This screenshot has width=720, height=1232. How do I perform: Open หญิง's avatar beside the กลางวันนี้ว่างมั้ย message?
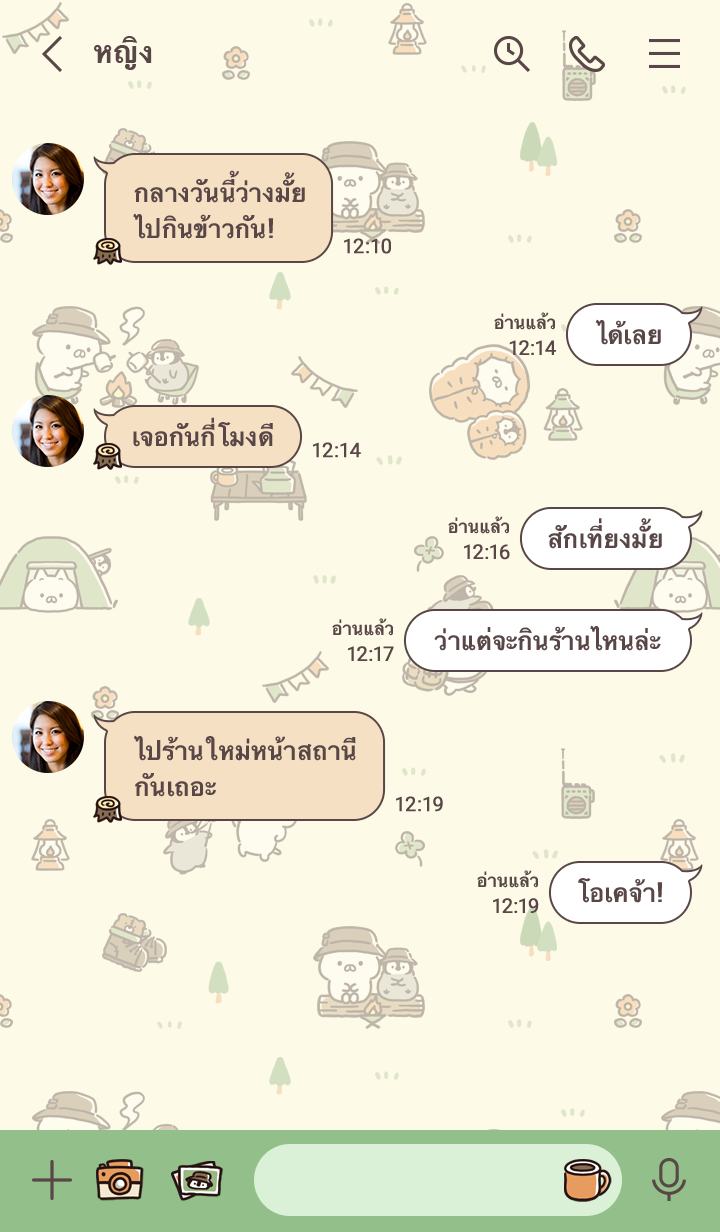click(x=48, y=179)
